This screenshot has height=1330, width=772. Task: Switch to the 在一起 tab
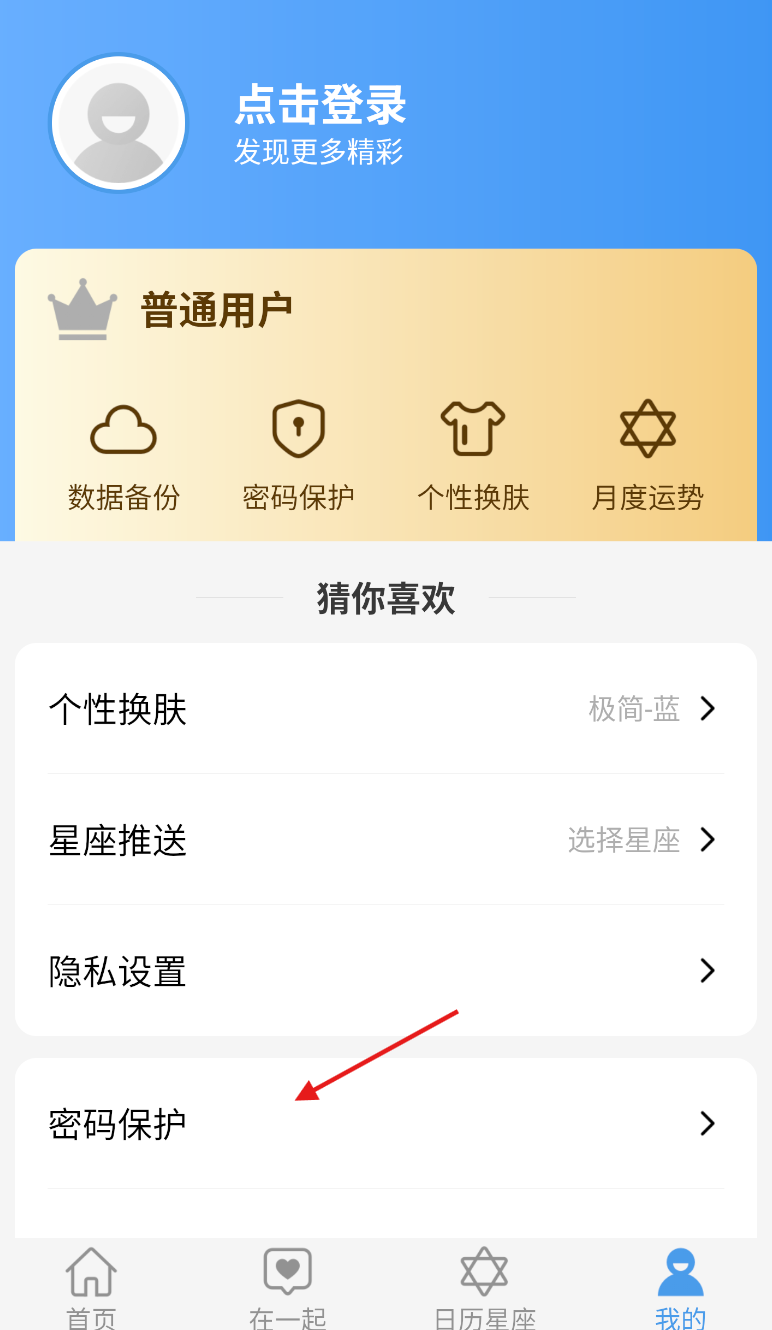tap(288, 1288)
